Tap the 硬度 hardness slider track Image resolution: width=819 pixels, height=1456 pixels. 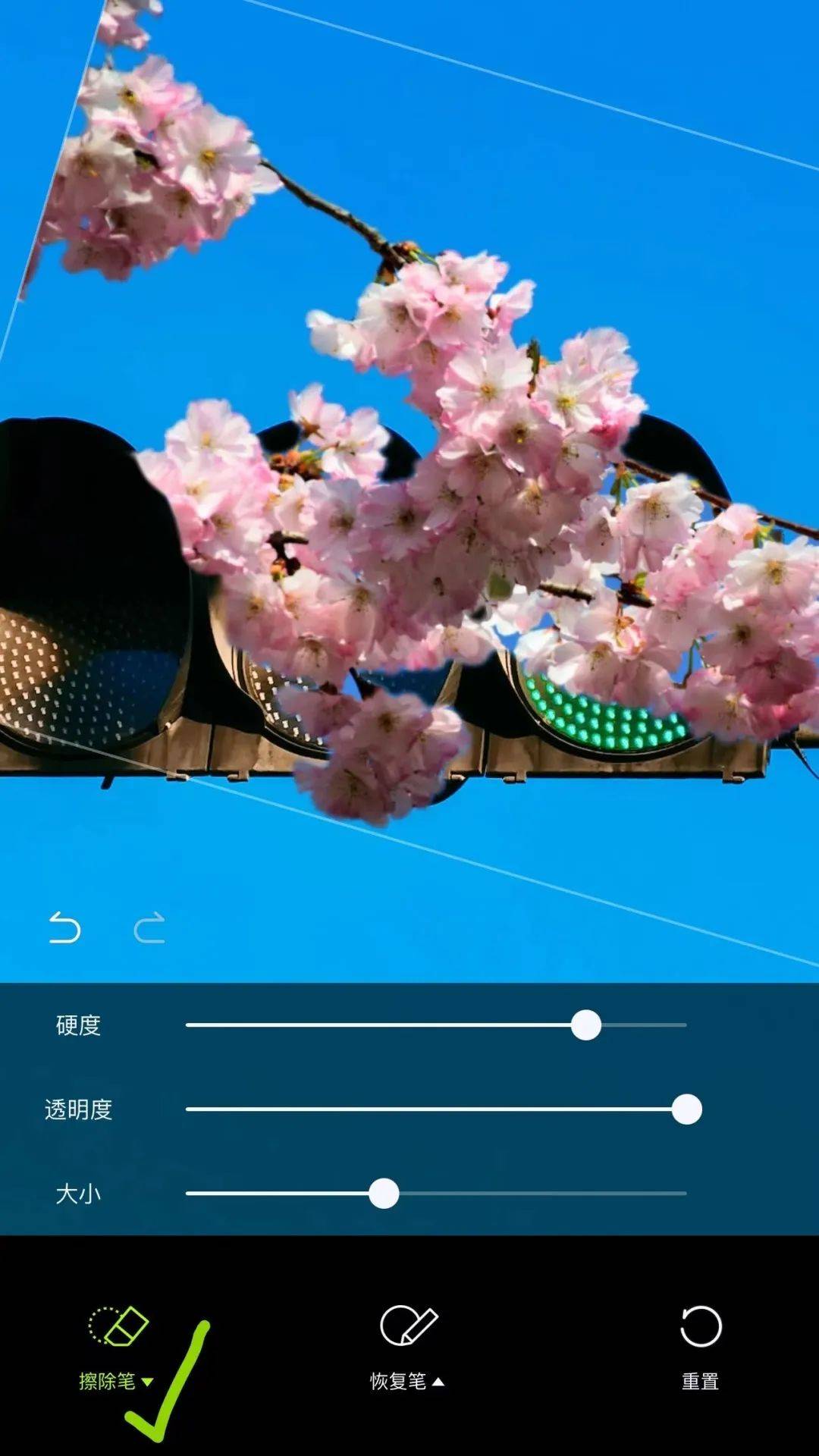(436, 1025)
